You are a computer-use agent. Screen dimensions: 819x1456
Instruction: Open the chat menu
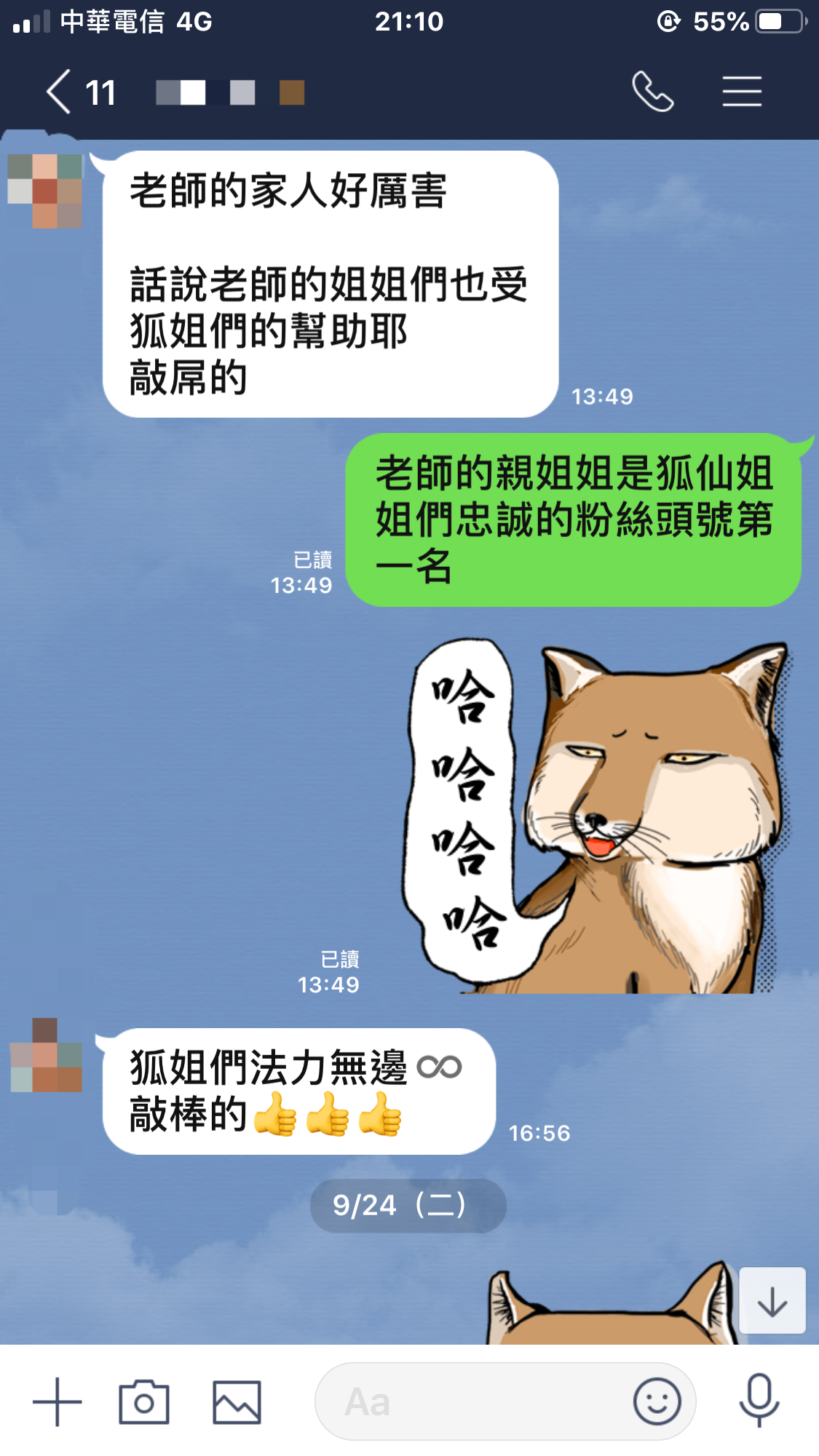742,92
